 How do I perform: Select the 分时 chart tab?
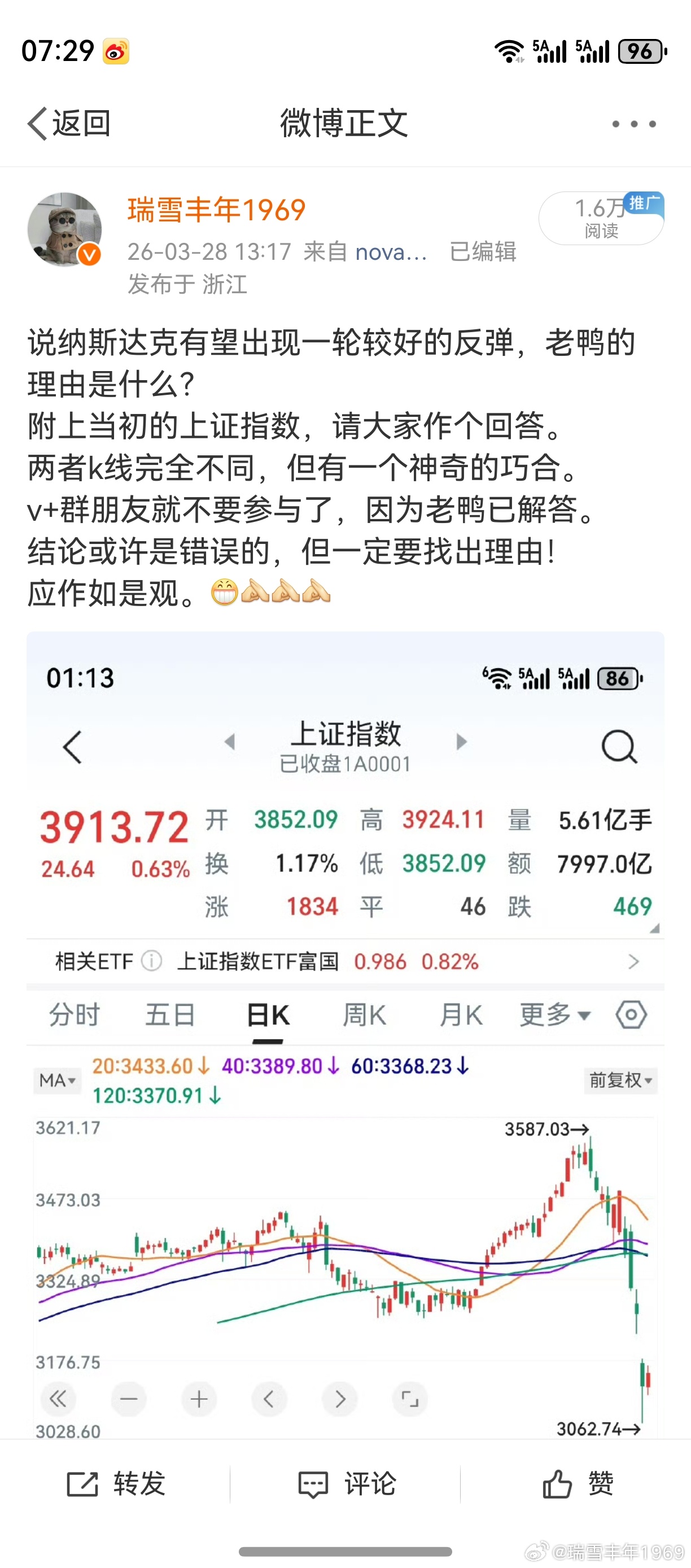point(74,1013)
